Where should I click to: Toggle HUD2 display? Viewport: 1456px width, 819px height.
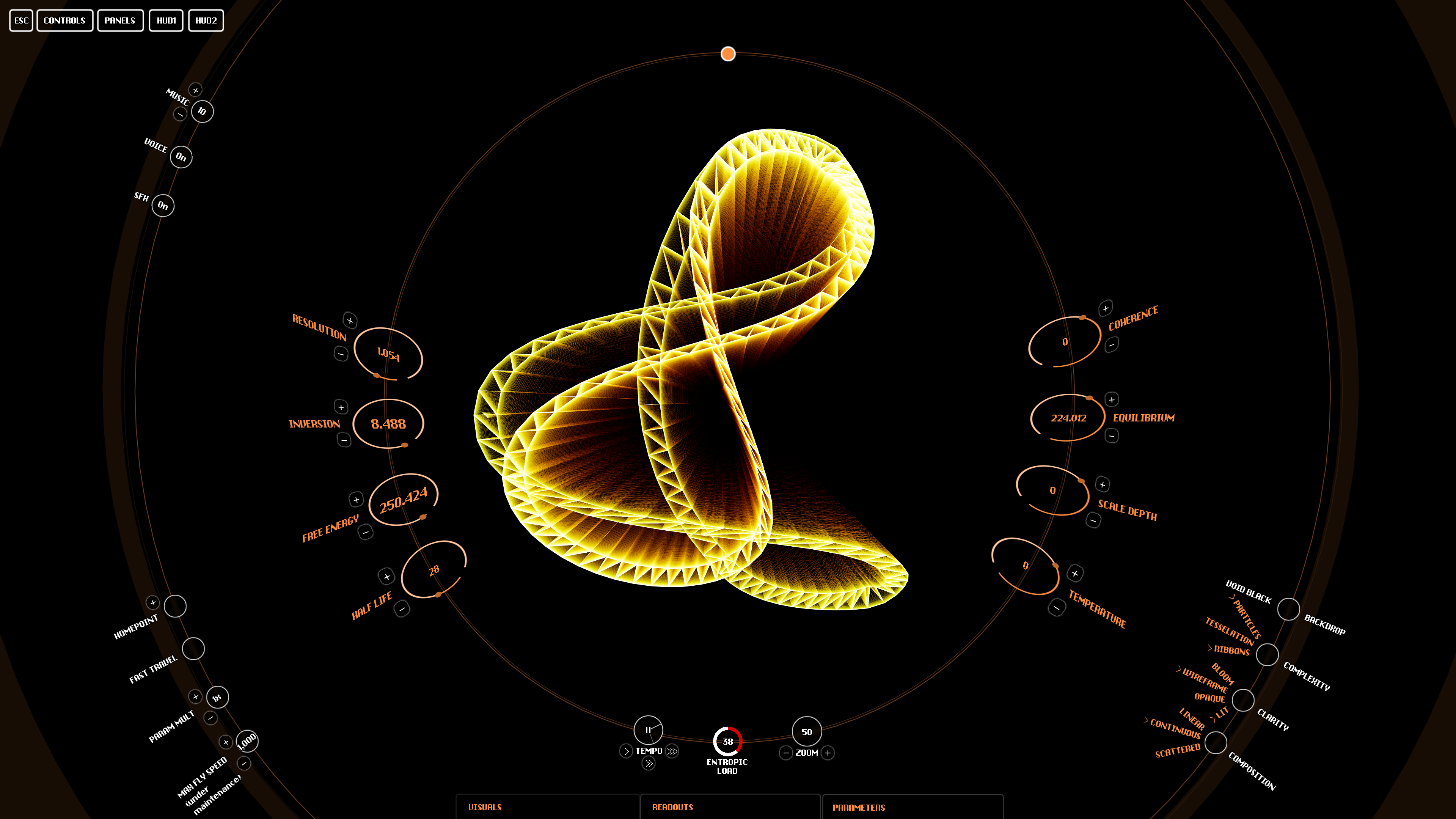[x=206, y=20]
